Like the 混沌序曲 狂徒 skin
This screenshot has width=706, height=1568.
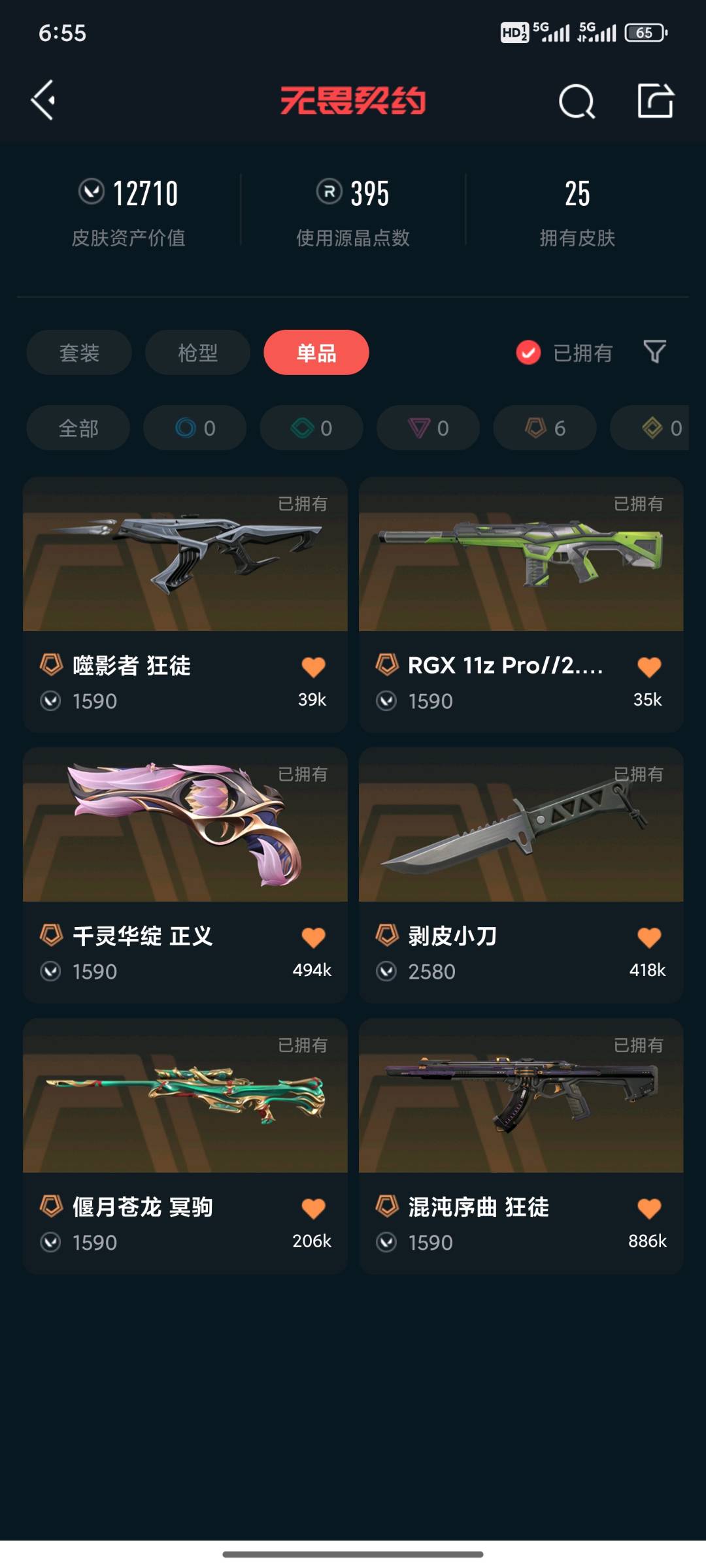click(648, 1209)
